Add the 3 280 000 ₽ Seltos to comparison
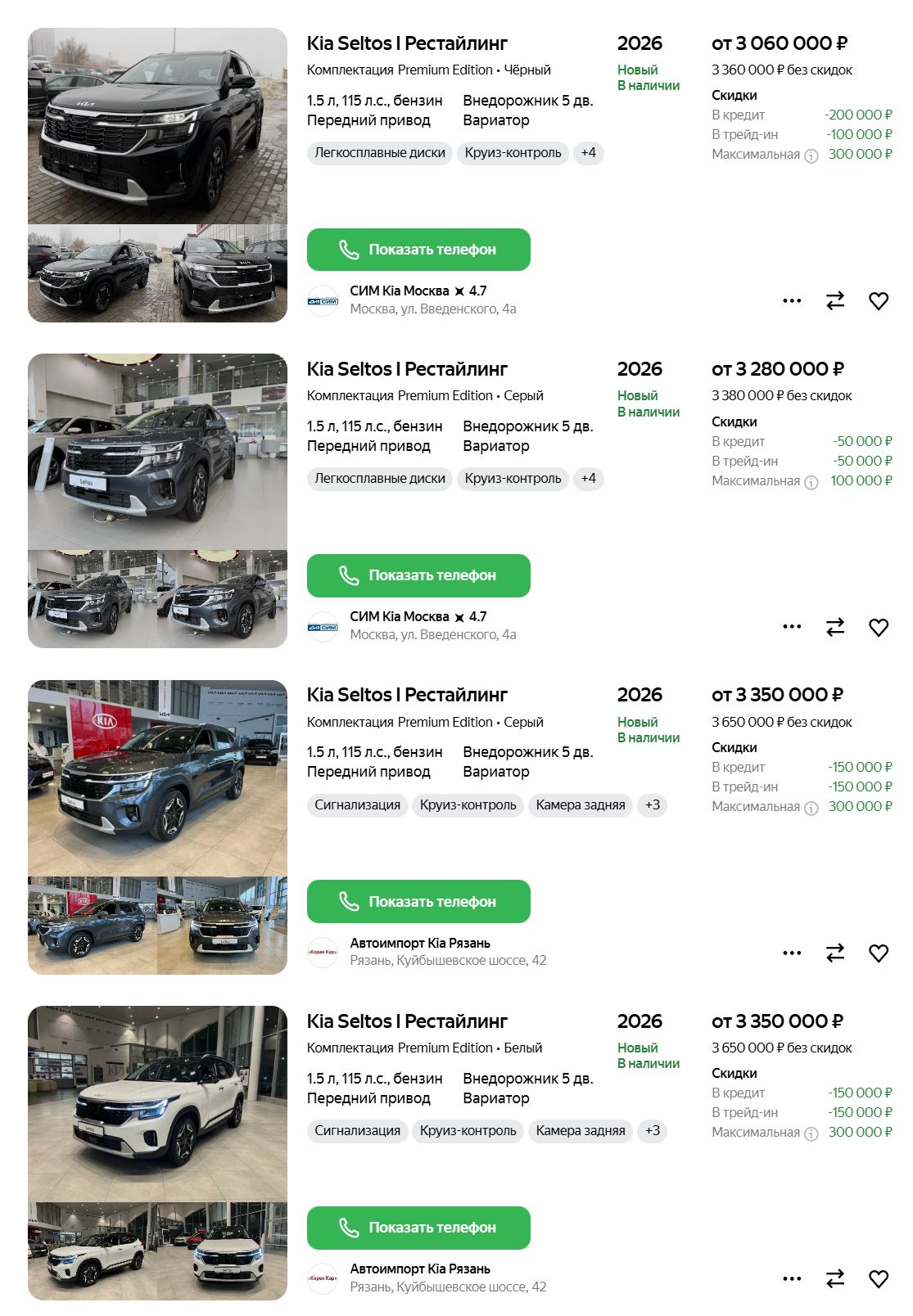Screen dimensions: 913x1316 pyautogui.click(x=835, y=627)
